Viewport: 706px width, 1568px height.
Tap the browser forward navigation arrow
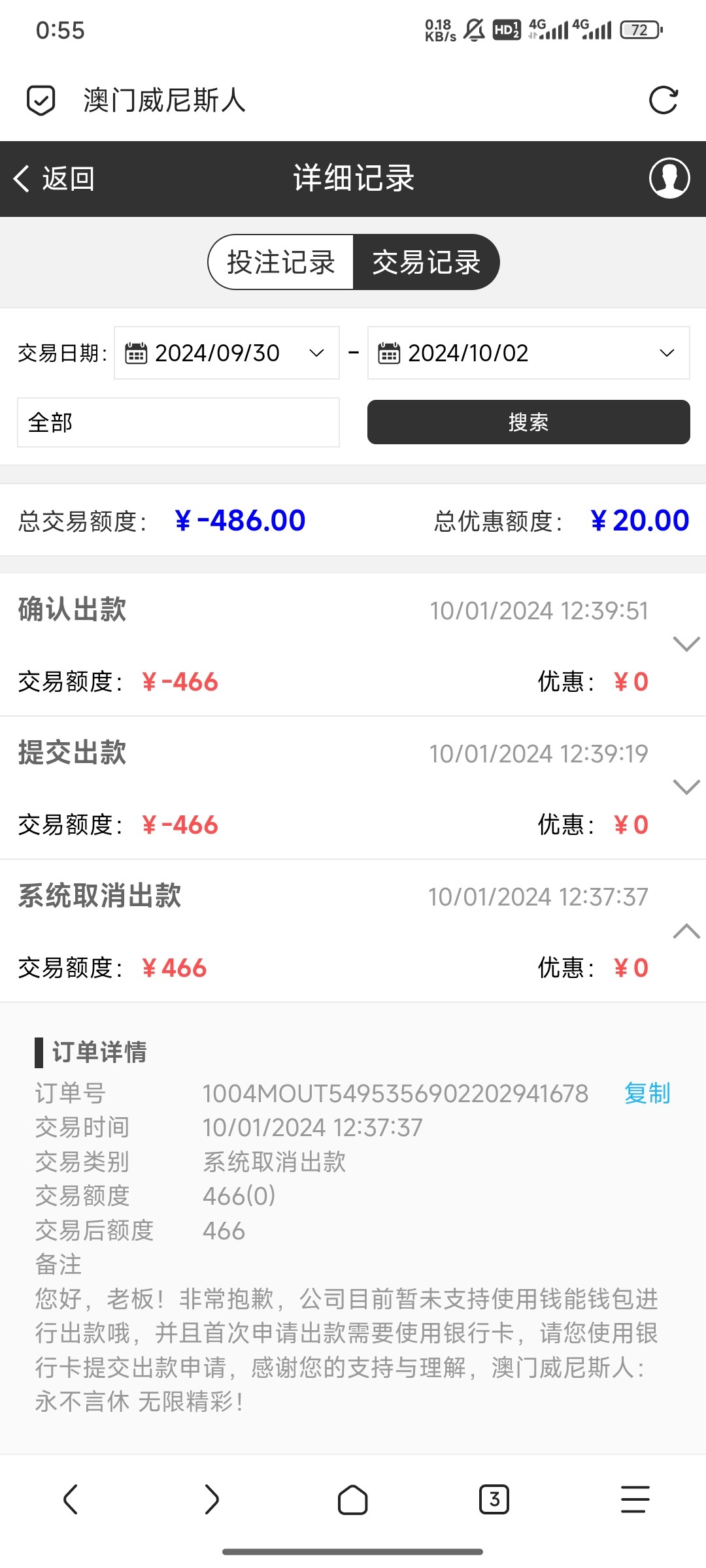click(212, 1499)
